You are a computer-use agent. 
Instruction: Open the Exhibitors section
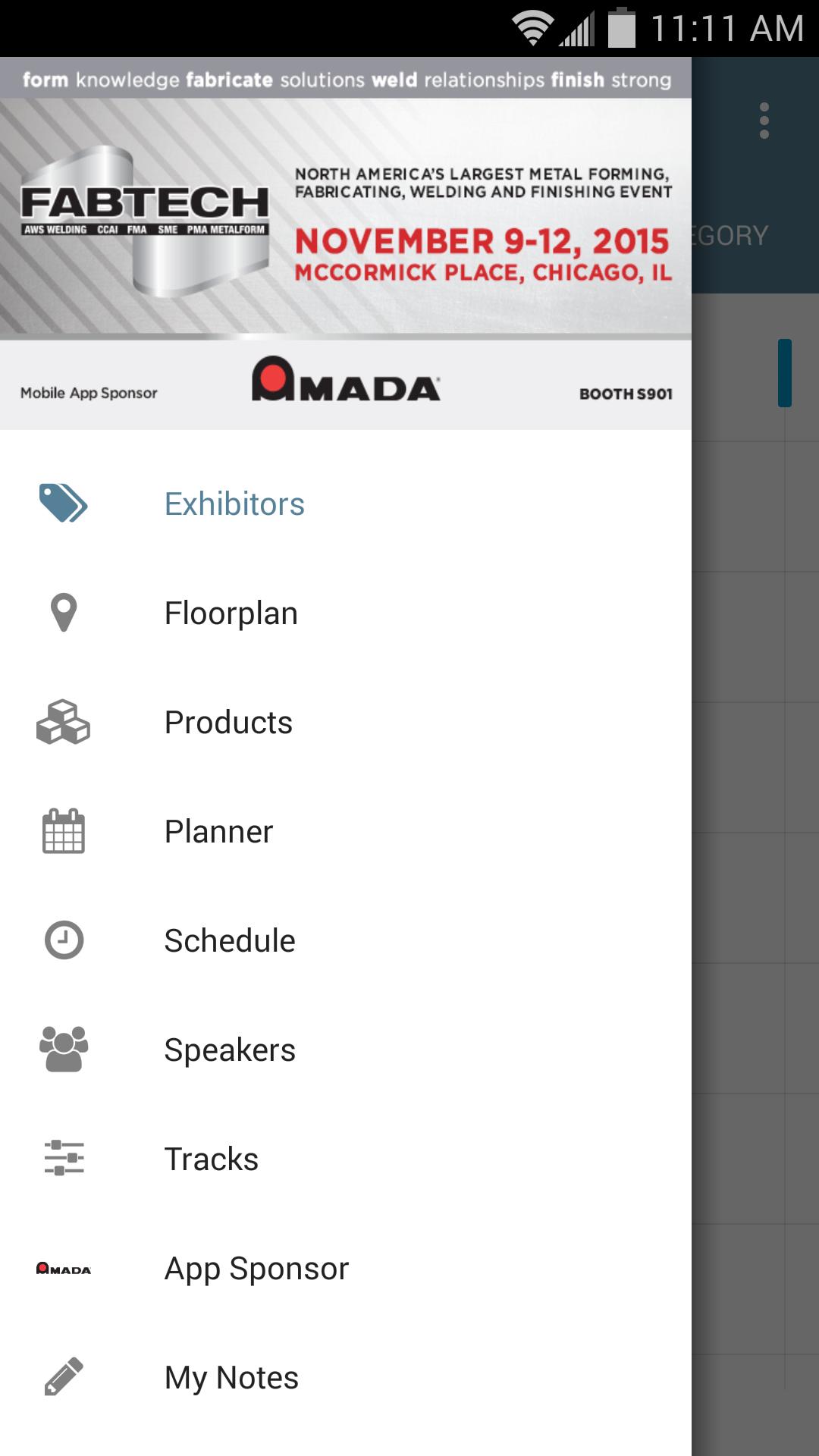click(234, 504)
